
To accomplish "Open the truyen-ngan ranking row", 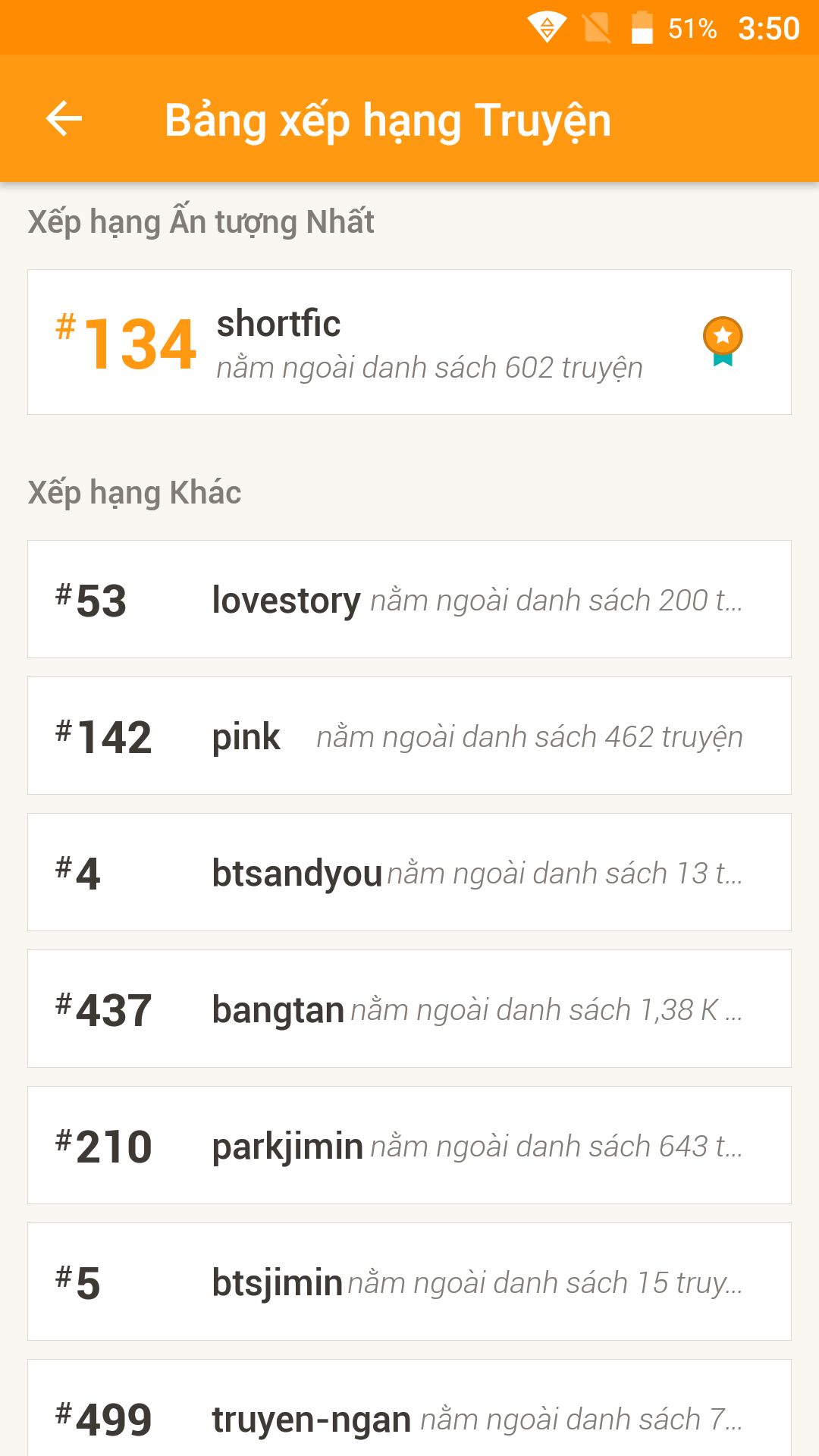I will coord(409,1414).
